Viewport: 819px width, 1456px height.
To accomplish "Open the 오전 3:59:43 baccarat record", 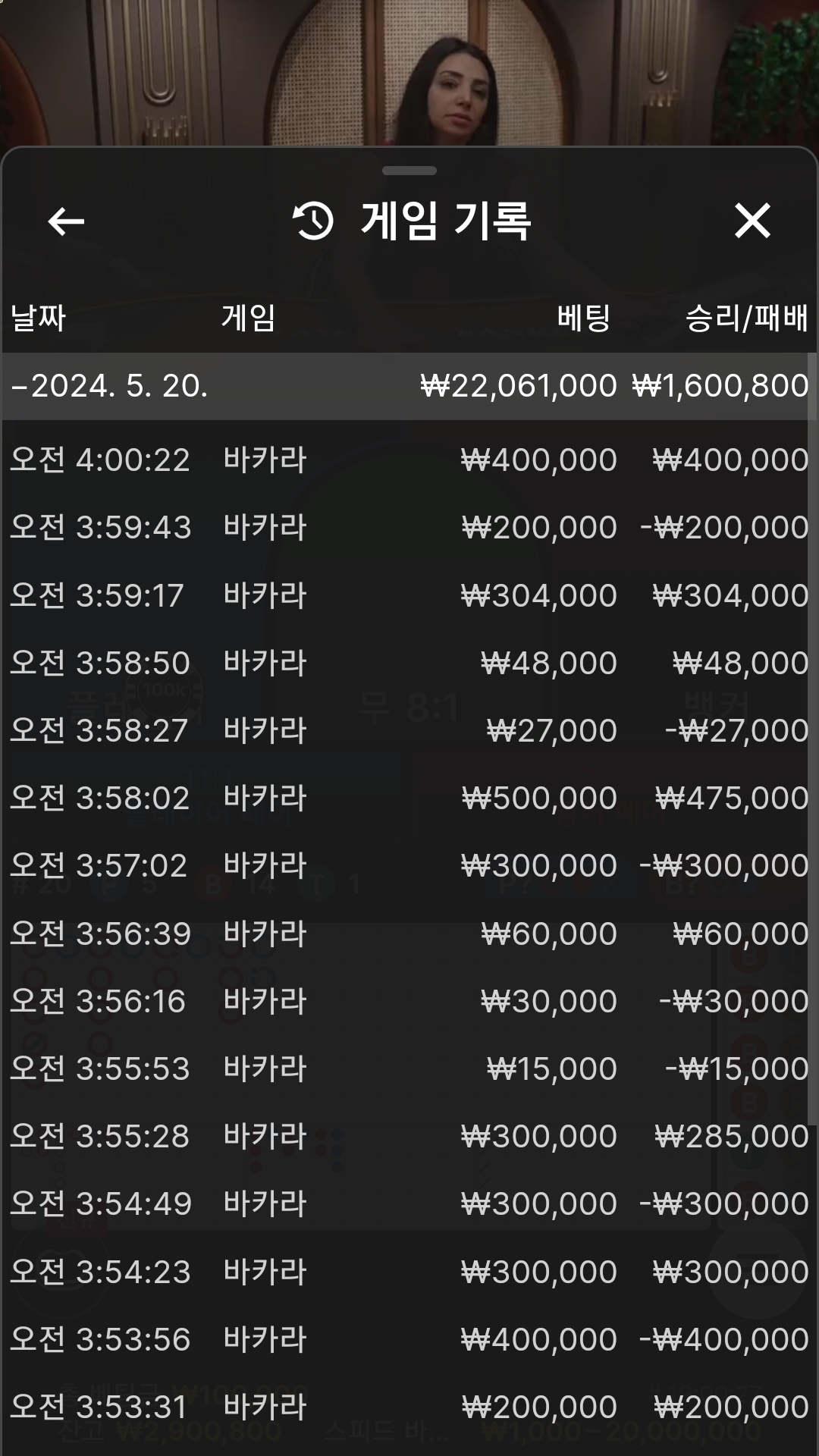I will [409, 527].
